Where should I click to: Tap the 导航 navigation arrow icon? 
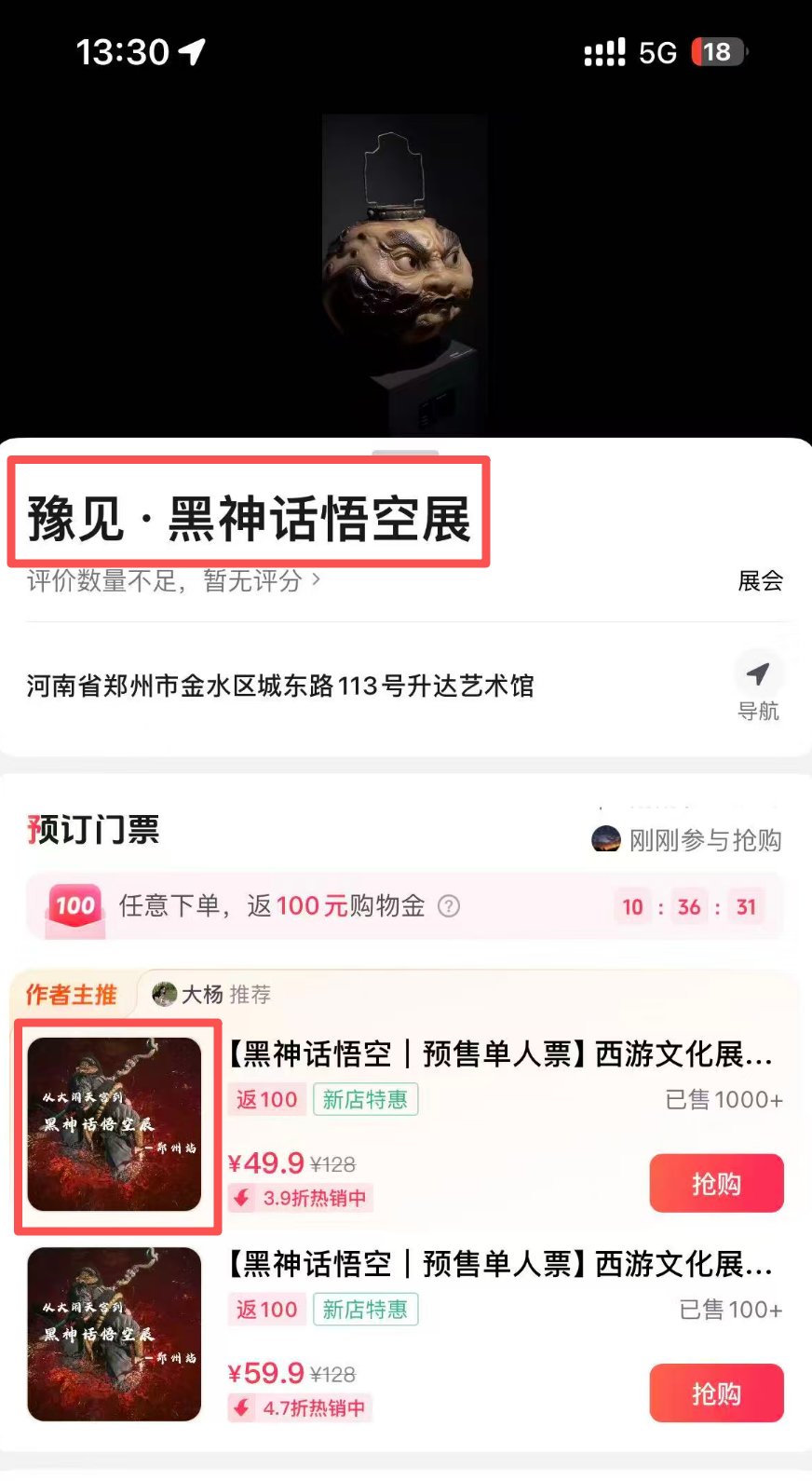point(758,674)
